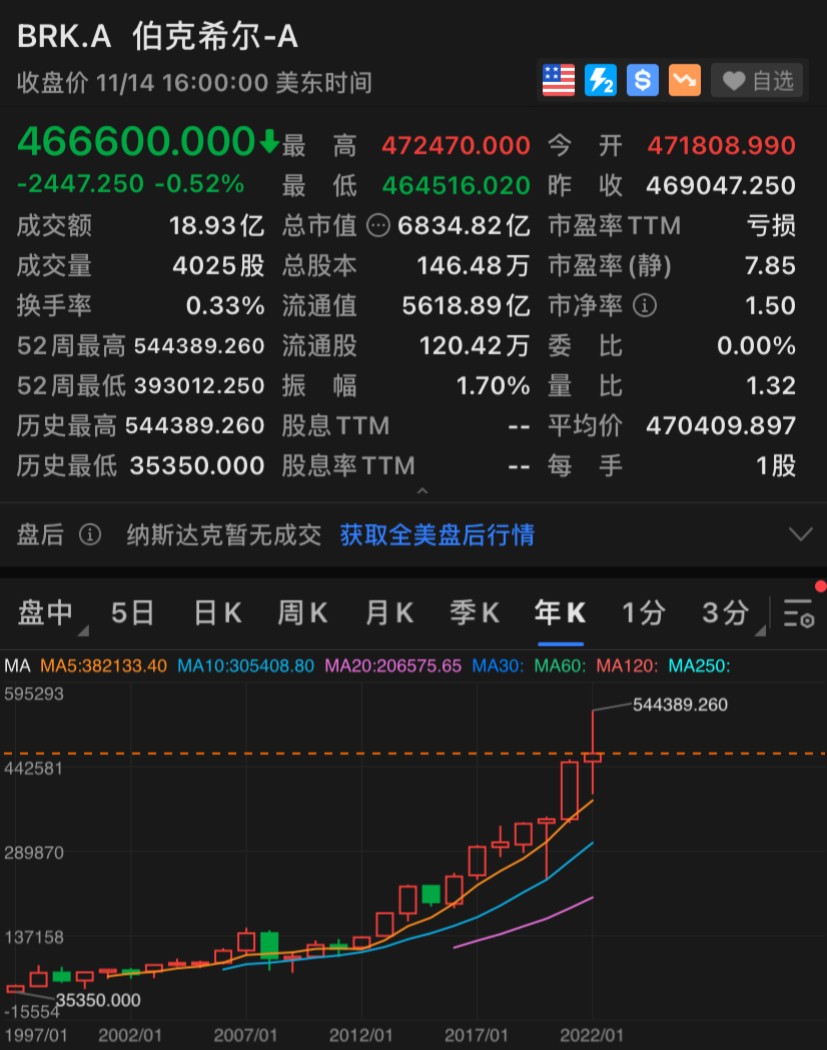
Task: Select the 3分 chart tab
Action: 724,613
